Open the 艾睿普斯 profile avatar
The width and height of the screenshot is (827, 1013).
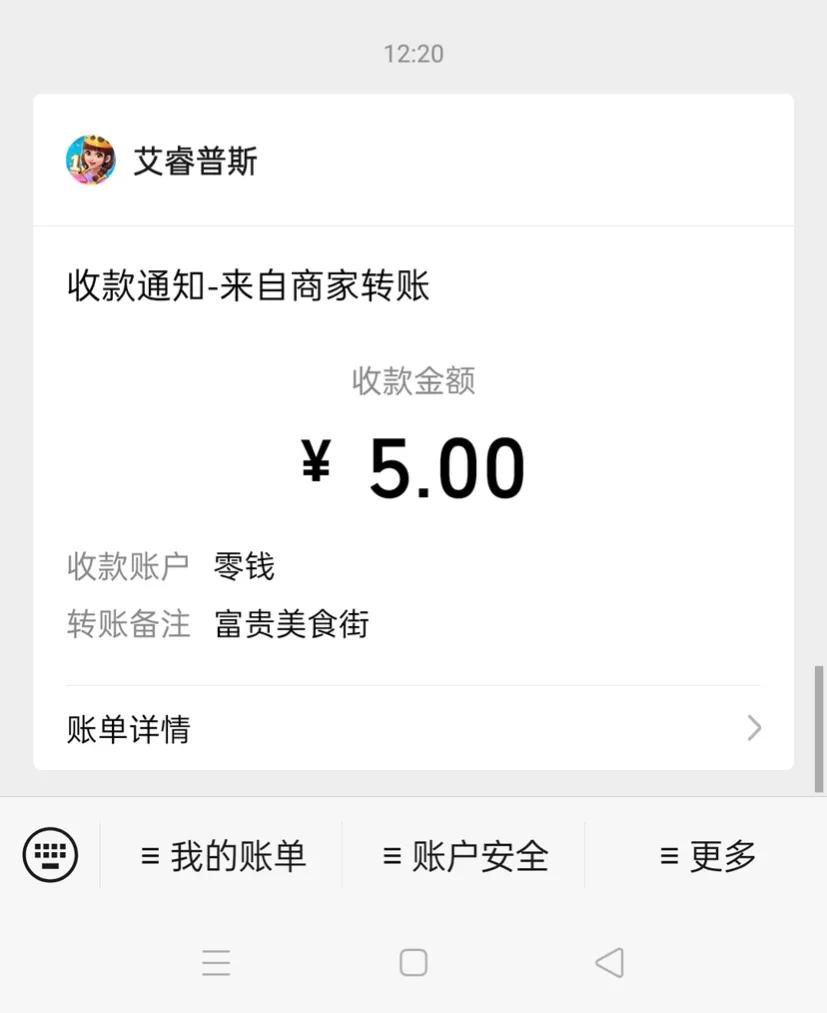90,160
